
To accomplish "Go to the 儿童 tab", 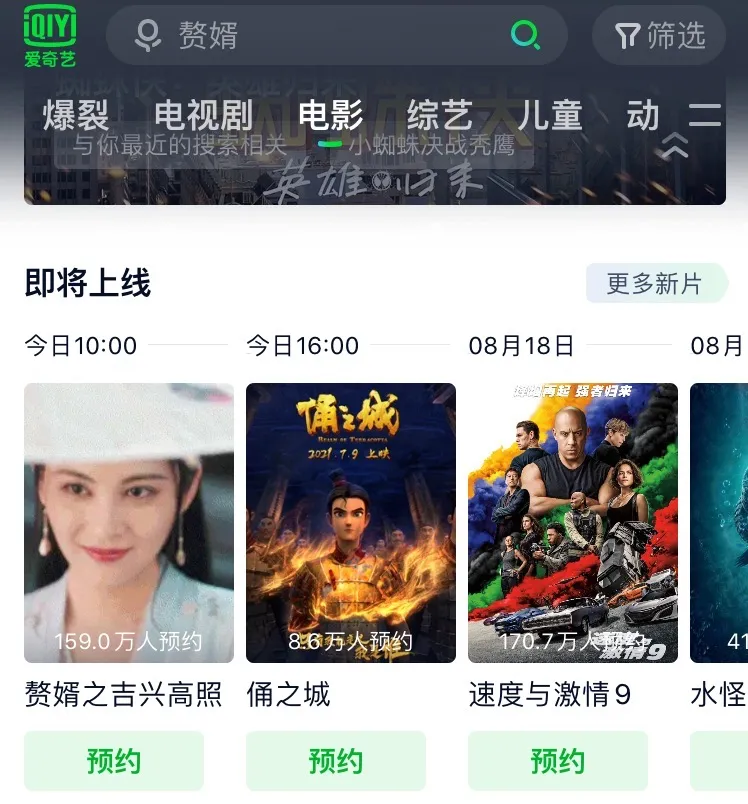I will [x=550, y=116].
